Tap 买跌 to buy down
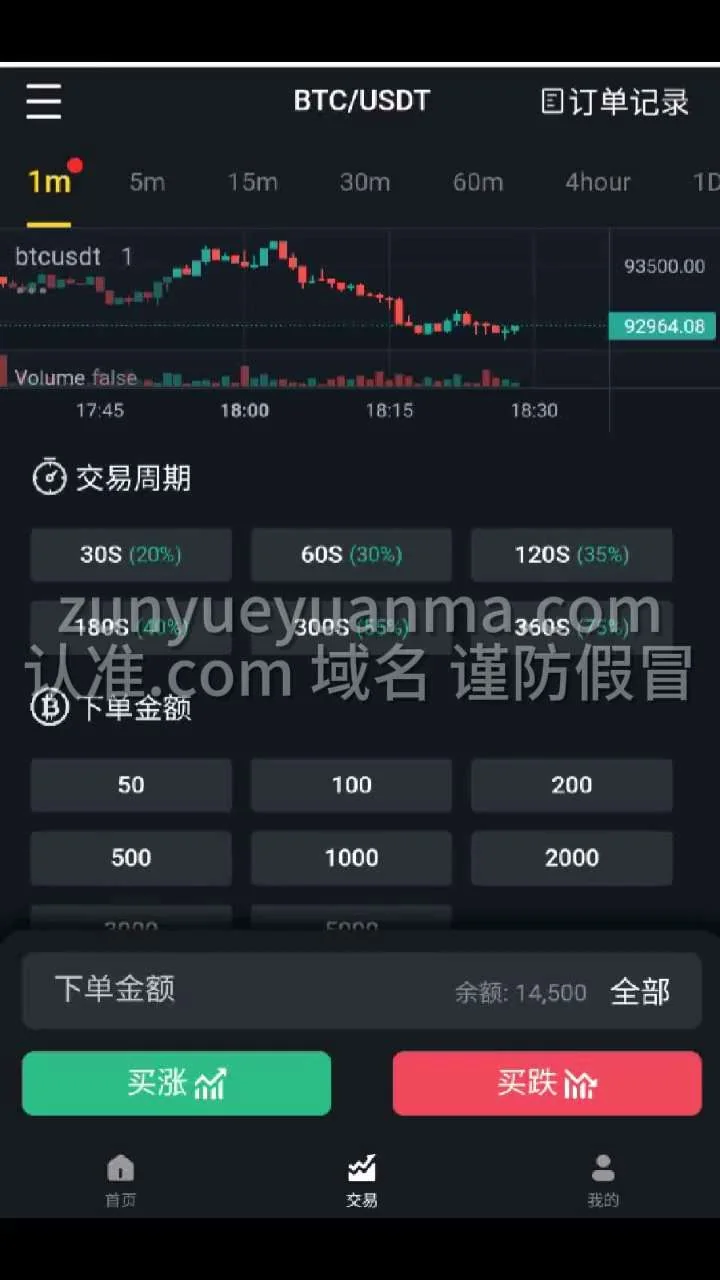The width and height of the screenshot is (720, 1280). pyautogui.click(x=547, y=1083)
